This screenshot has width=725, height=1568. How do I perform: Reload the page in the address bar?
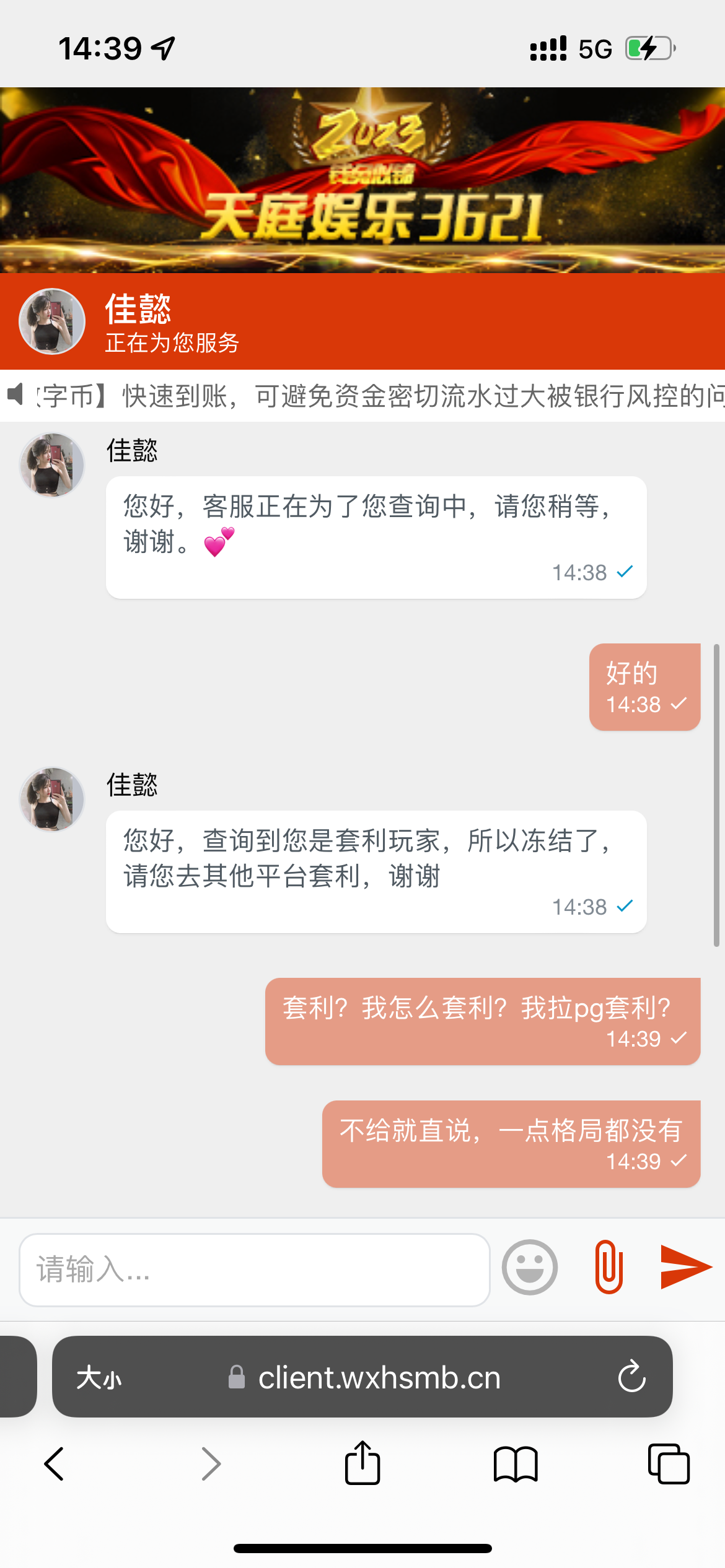pos(632,1377)
